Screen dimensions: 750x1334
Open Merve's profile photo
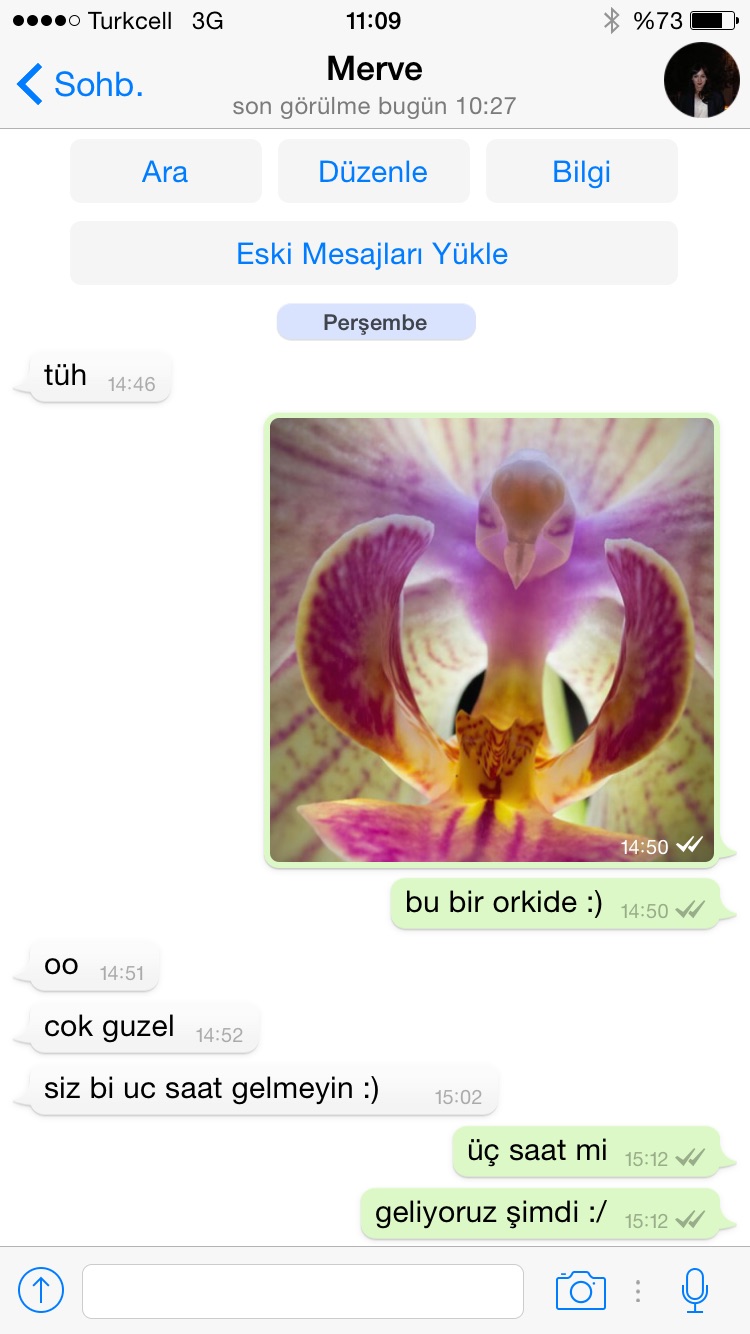click(x=701, y=81)
